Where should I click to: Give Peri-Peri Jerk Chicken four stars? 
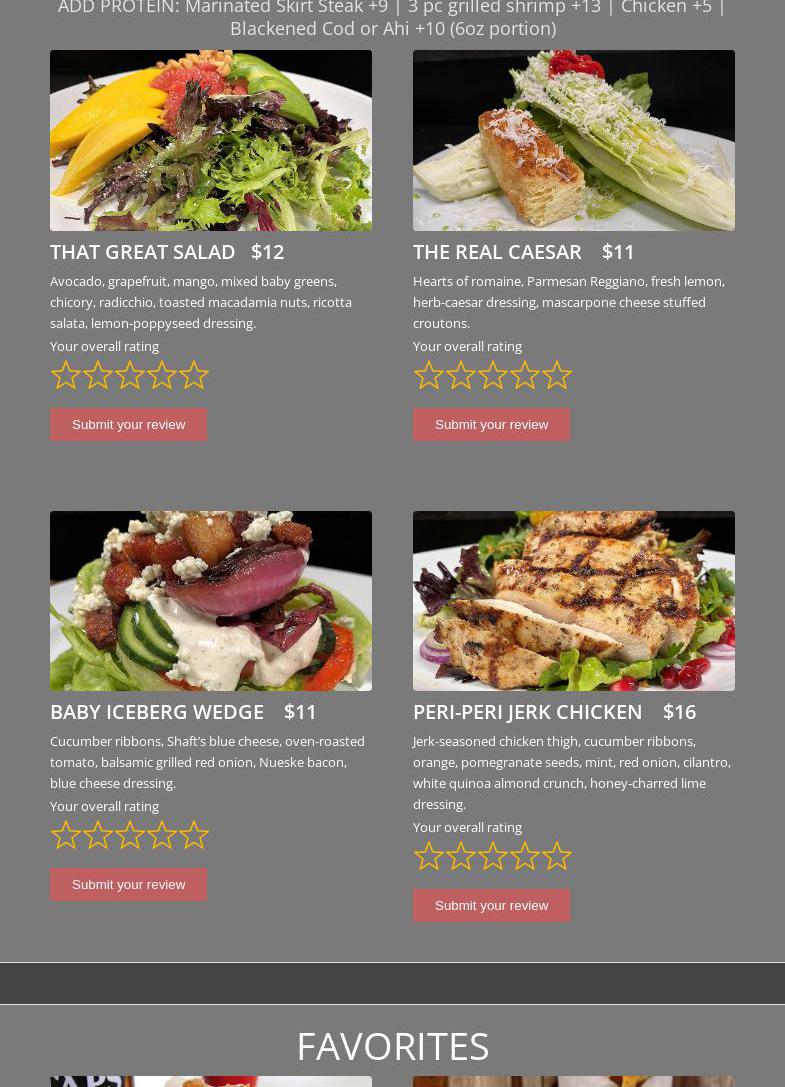pyautogui.click(x=525, y=856)
